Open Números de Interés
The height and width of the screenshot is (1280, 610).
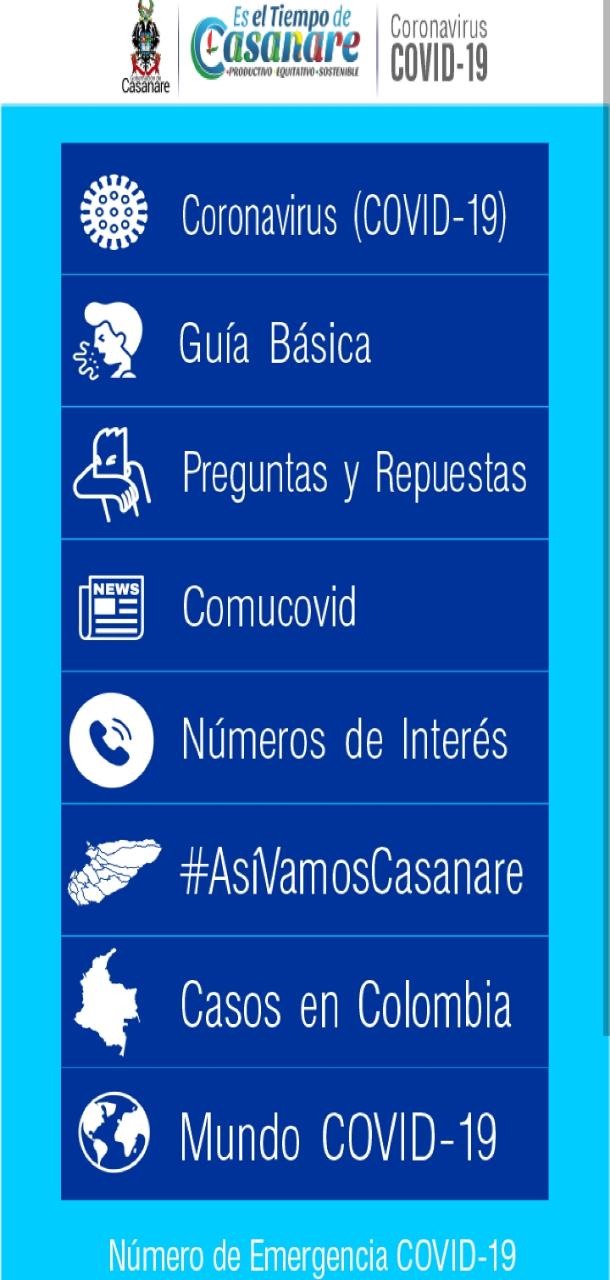pos(305,738)
